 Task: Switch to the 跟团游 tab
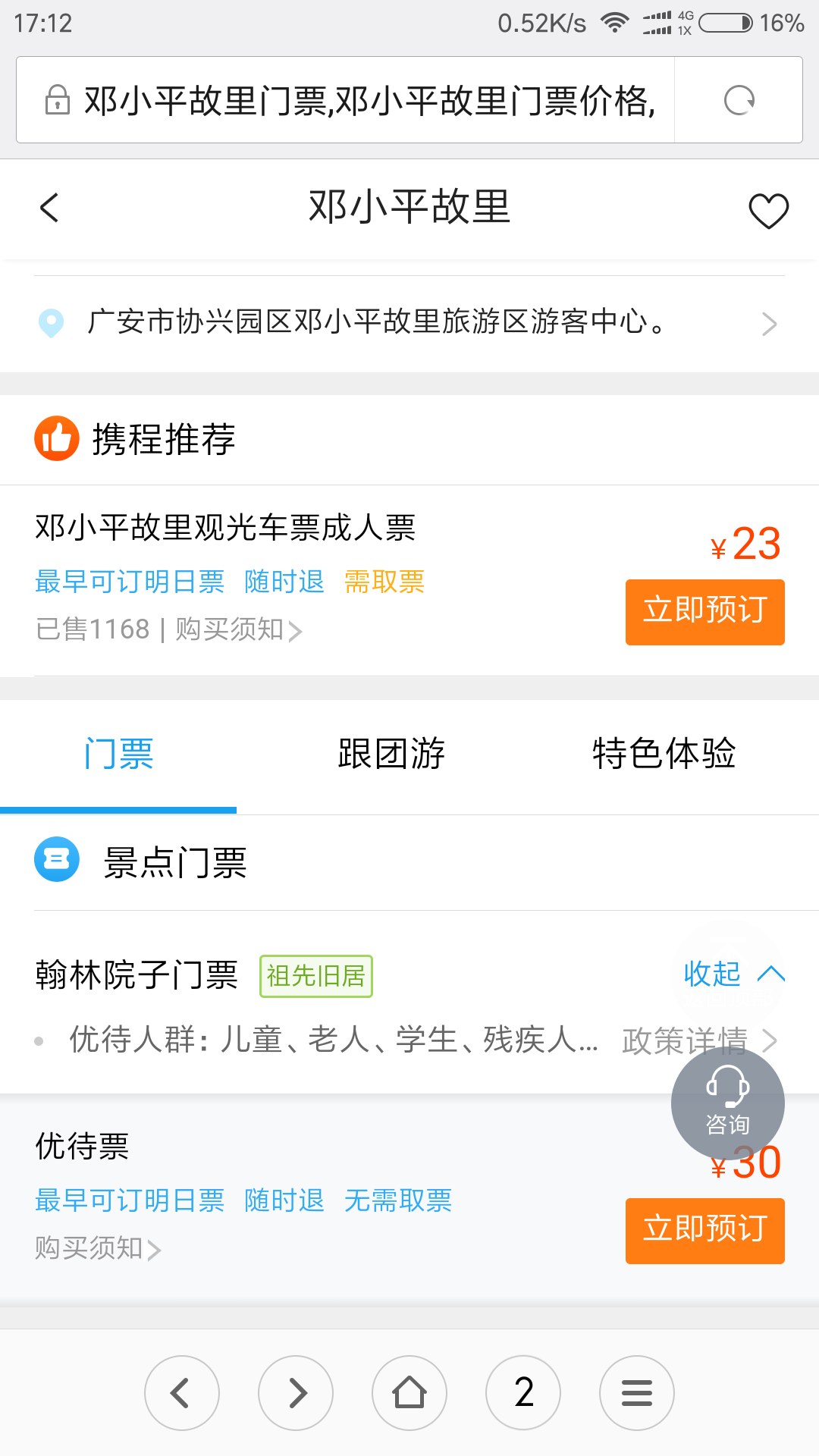tap(391, 755)
